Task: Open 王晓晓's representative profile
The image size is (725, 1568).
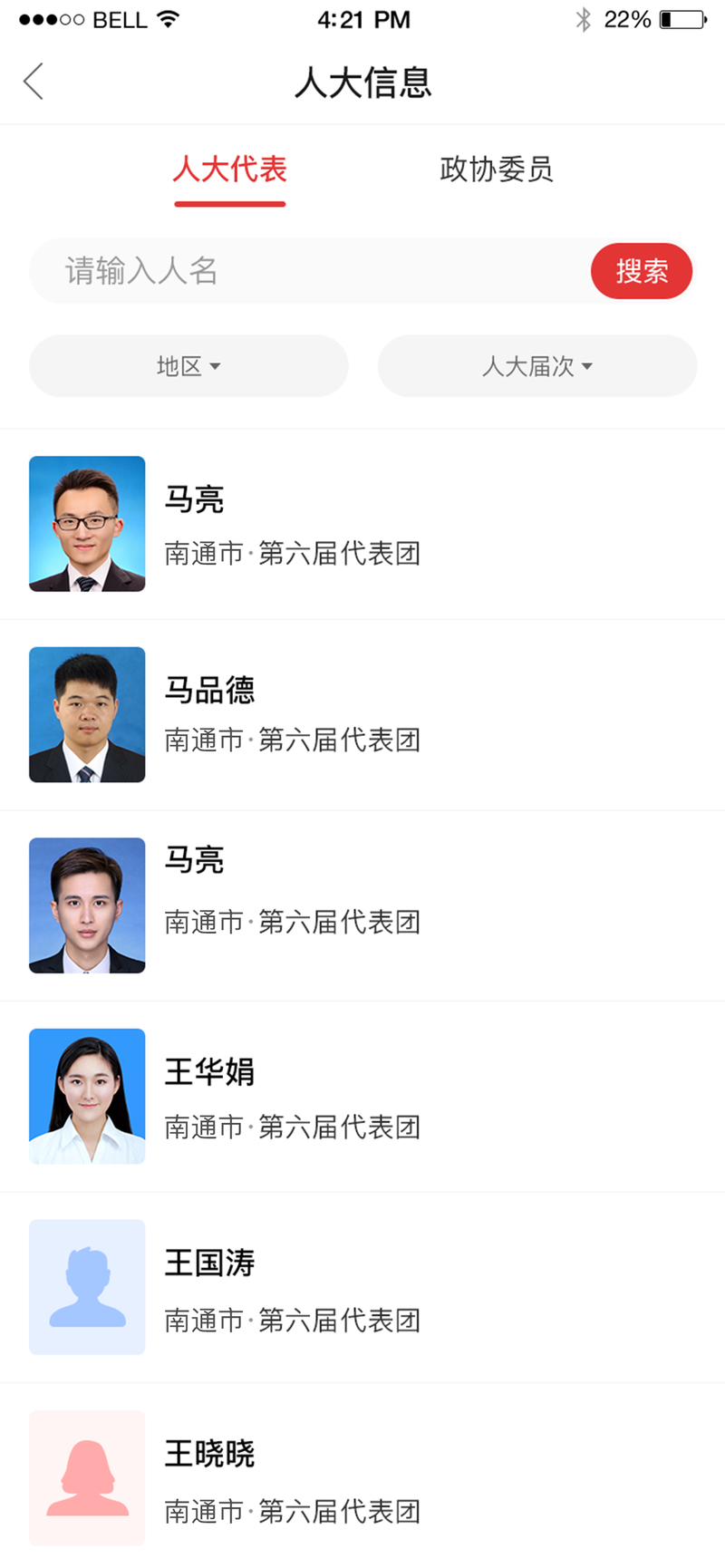Action: (x=362, y=1477)
